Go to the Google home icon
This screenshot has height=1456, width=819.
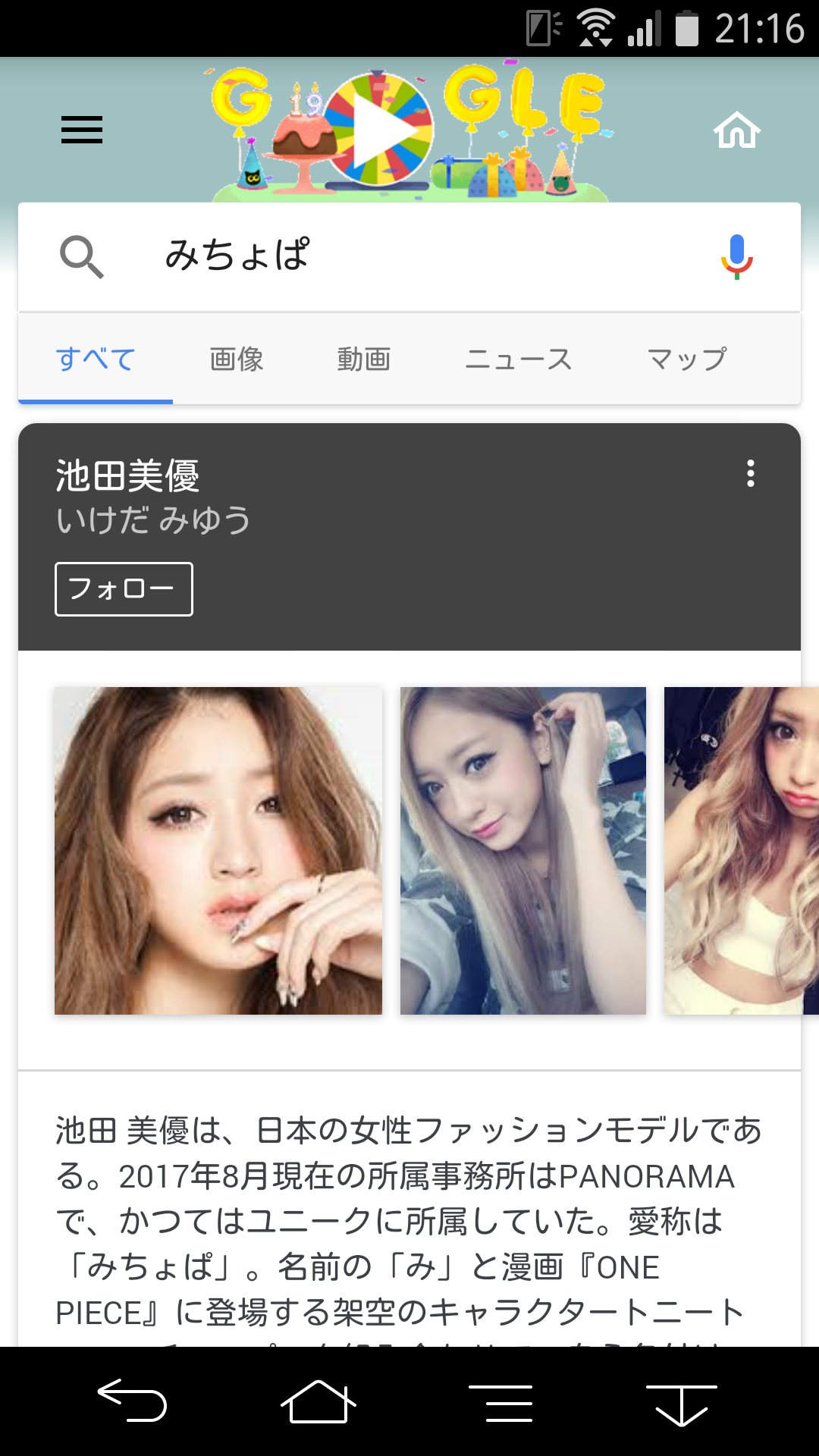click(x=736, y=130)
